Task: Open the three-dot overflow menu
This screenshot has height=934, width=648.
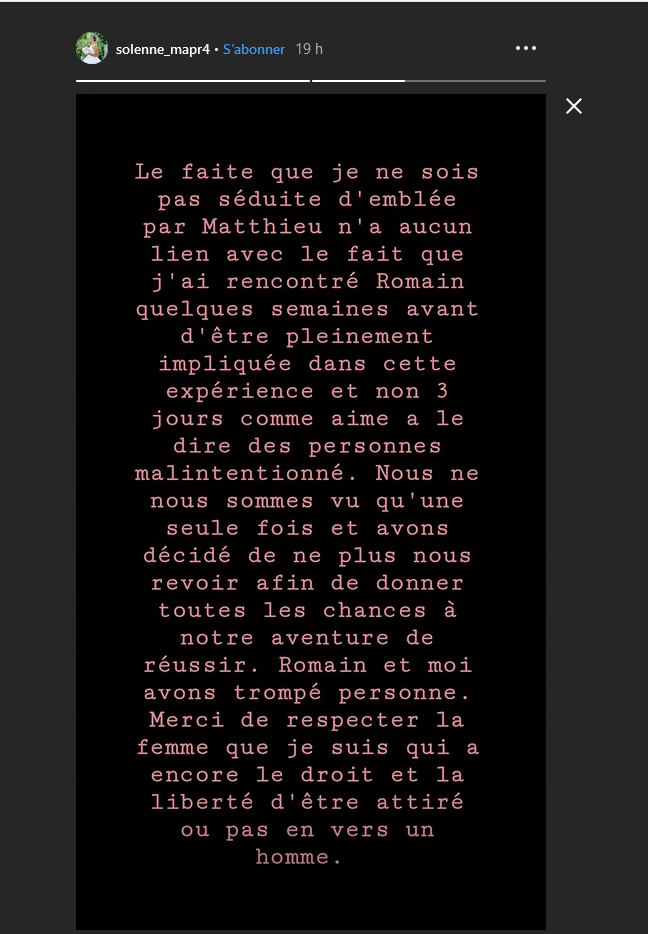Action: (x=526, y=48)
